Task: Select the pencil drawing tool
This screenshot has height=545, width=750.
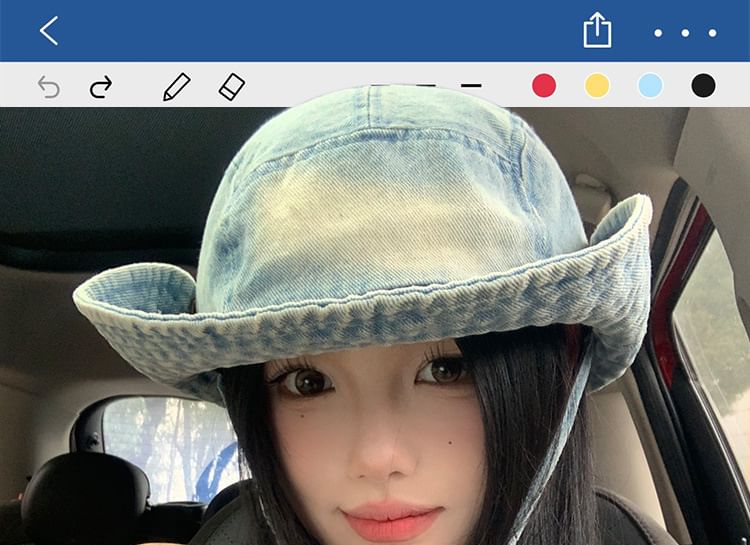Action: pyautogui.click(x=176, y=87)
